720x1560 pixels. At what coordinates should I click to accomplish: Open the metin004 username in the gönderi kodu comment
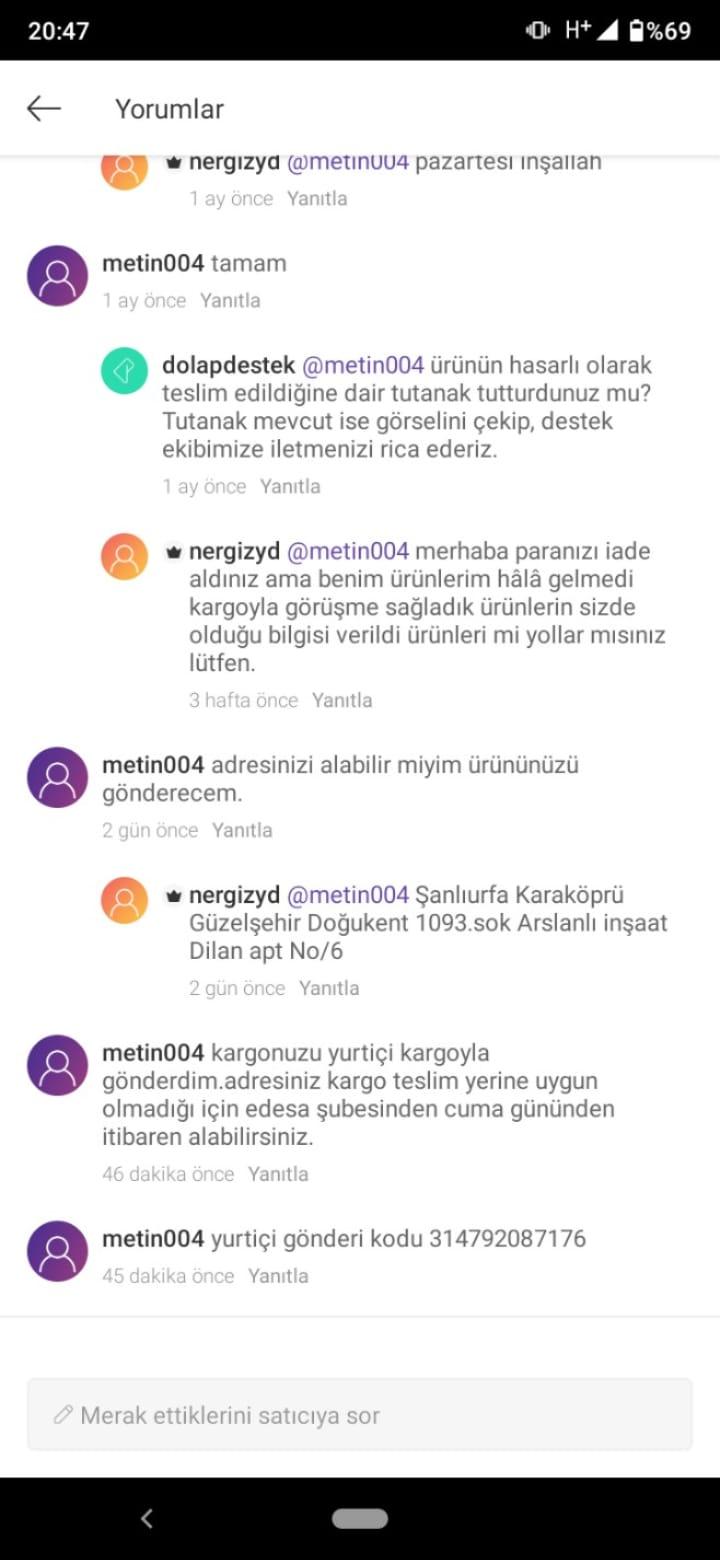tap(153, 1239)
